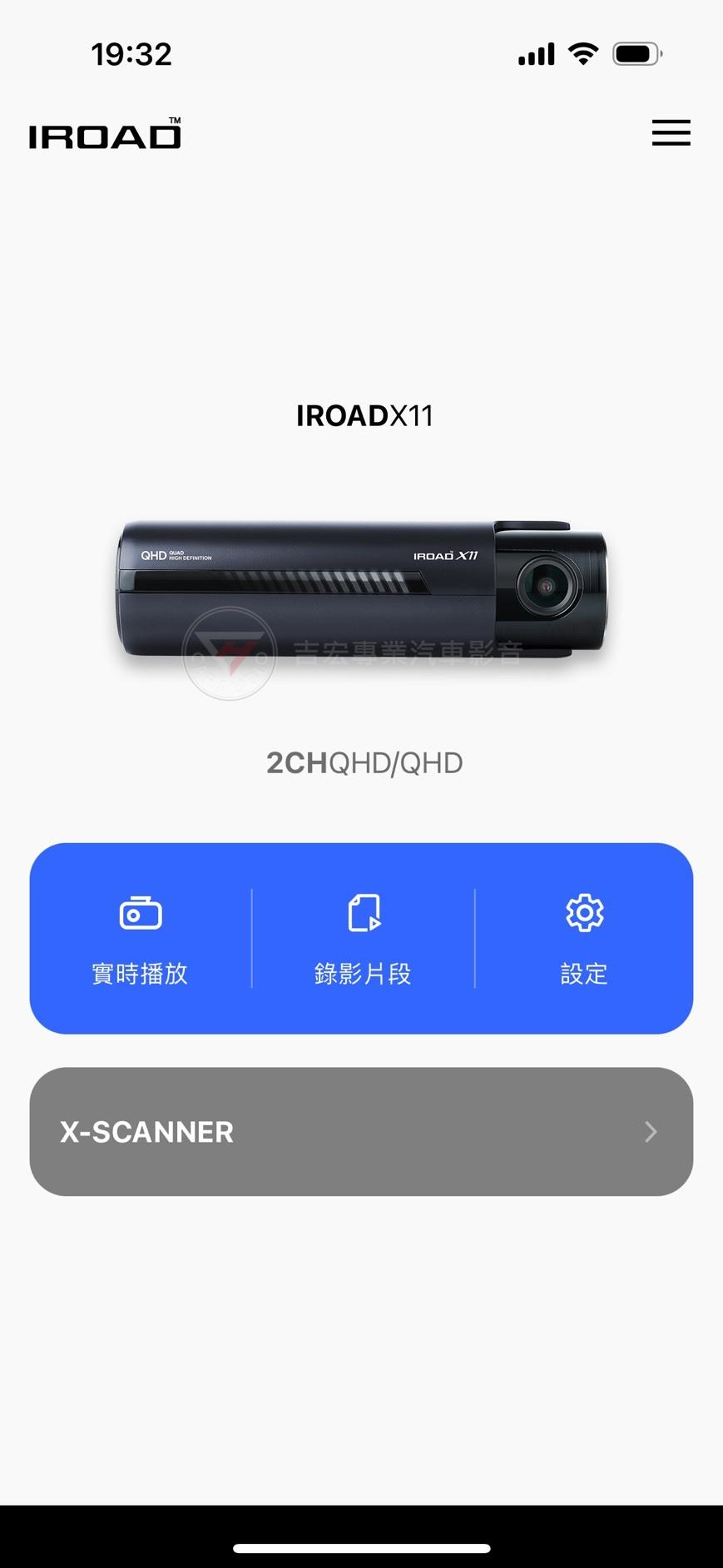Open the X-SCANNER row
Image resolution: width=723 pixels, height=1568 pixels.
click(x=361, y=1131)
